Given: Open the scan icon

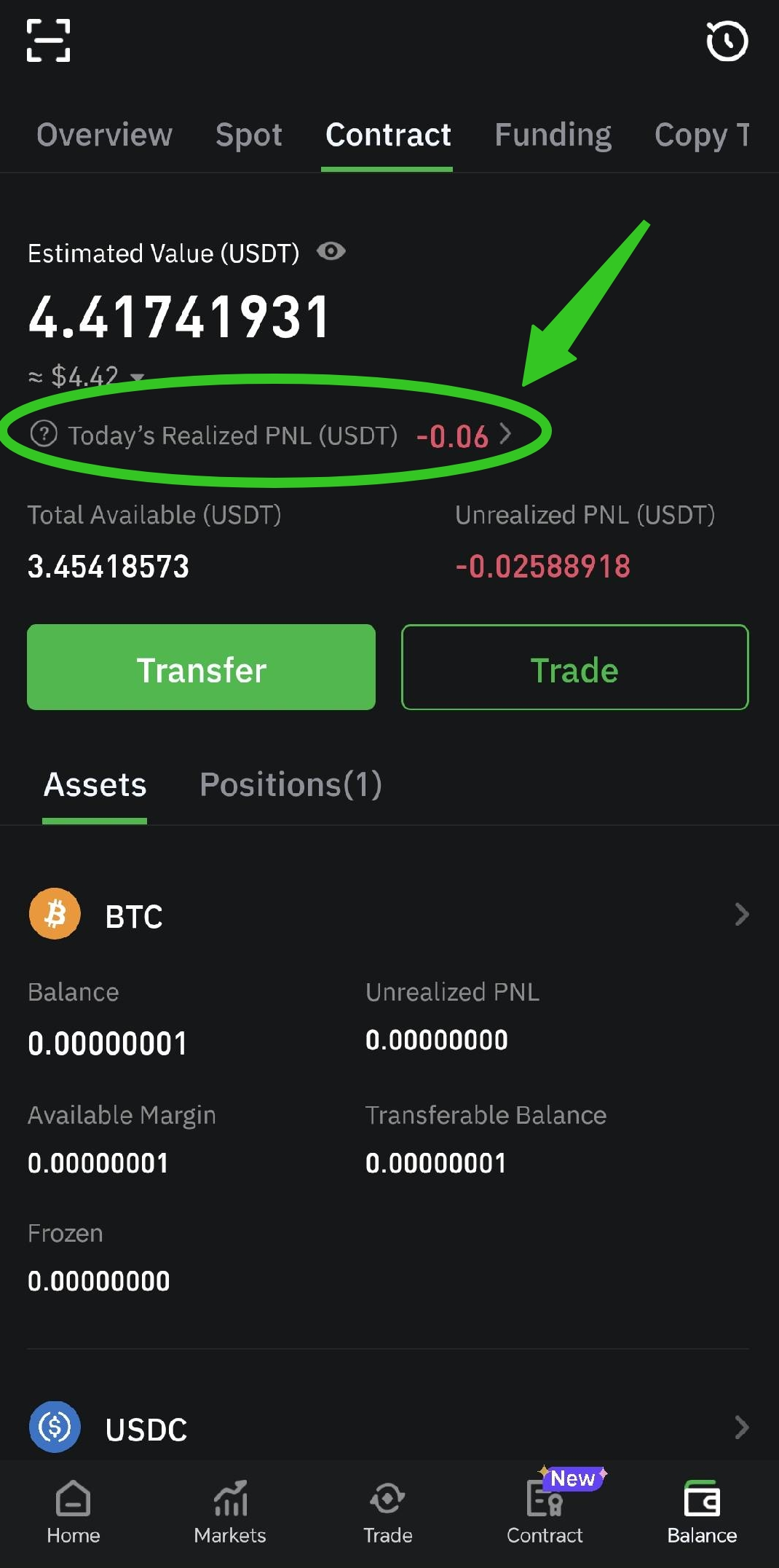Looking at the screenshot, I should pyautogui.click(x=48, y=41).
